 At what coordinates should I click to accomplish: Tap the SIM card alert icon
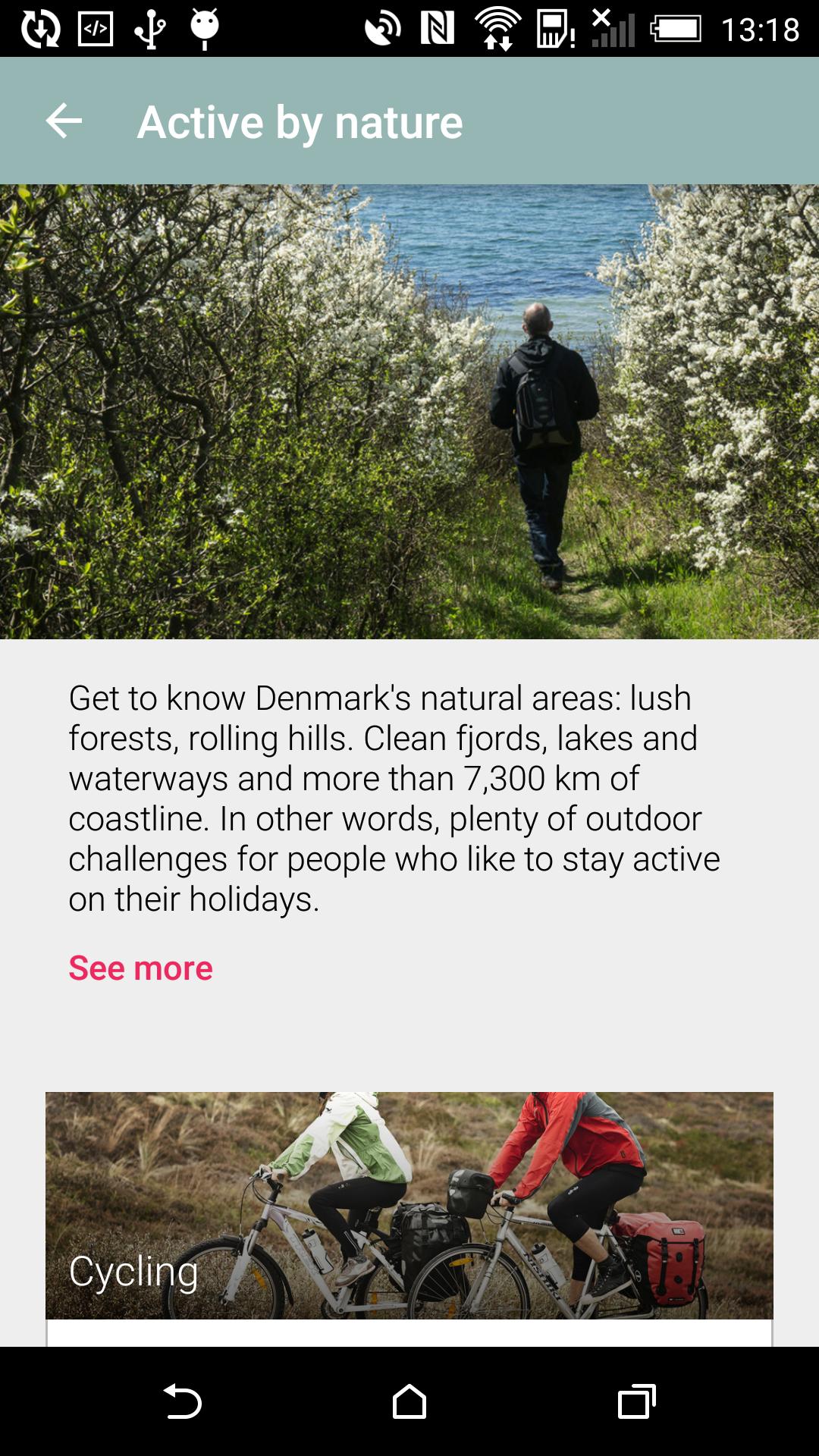[557, 29]
